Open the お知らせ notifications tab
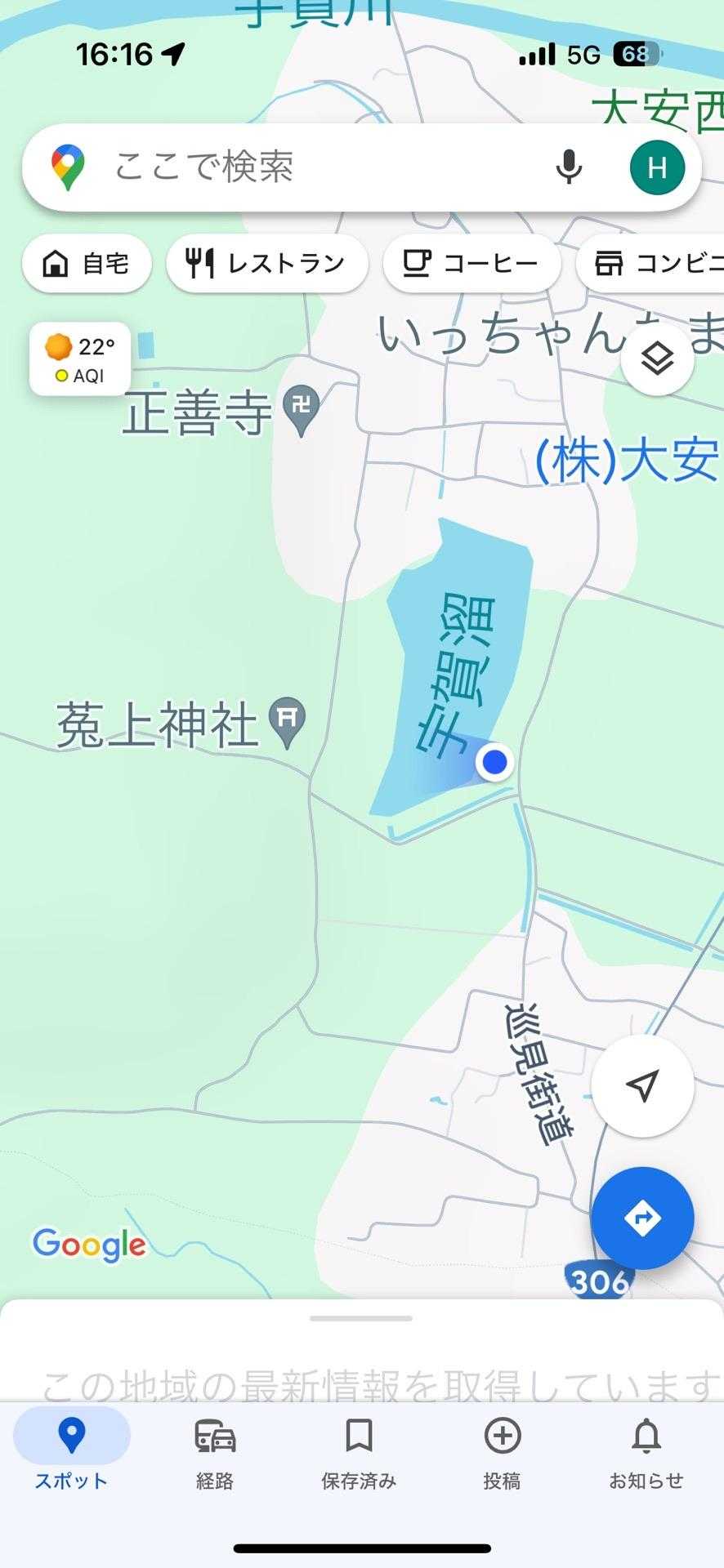Image resolution: width=724 pixels, height=1568 pixels. click(646, 1455)
